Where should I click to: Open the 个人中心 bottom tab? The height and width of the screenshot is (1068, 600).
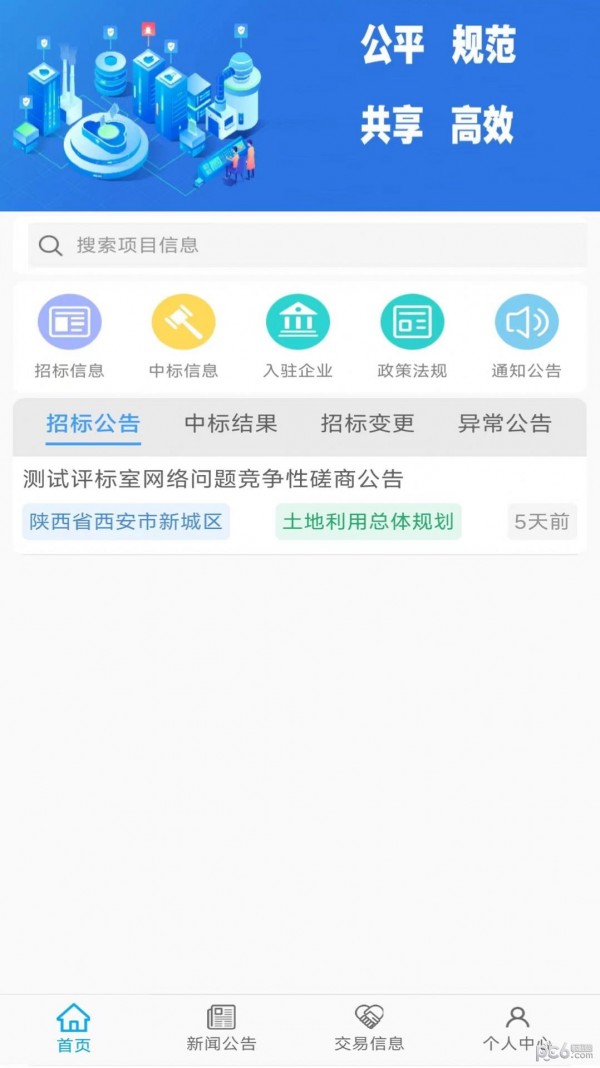tap(517, 1028)
